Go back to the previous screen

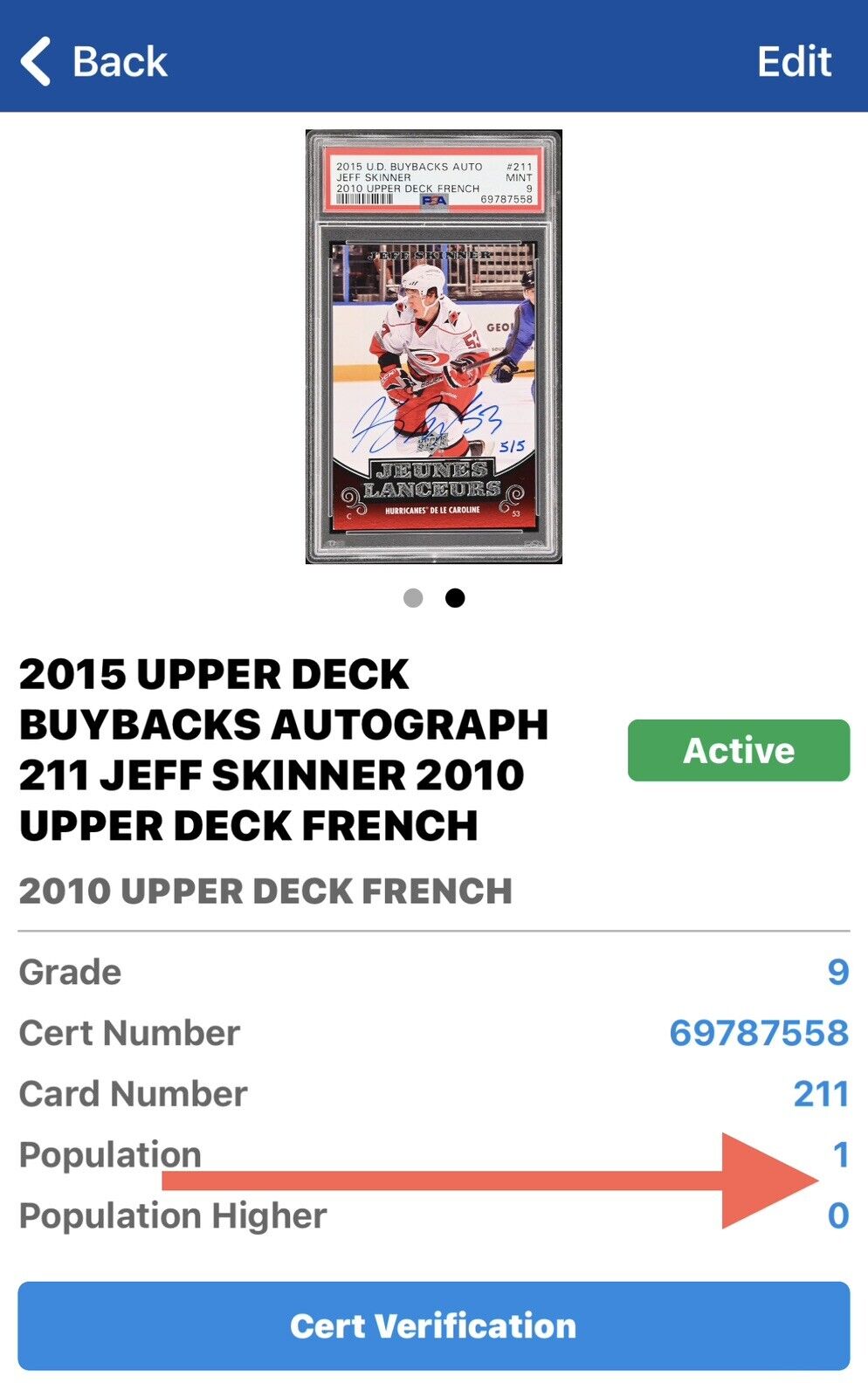pos(94,61)
